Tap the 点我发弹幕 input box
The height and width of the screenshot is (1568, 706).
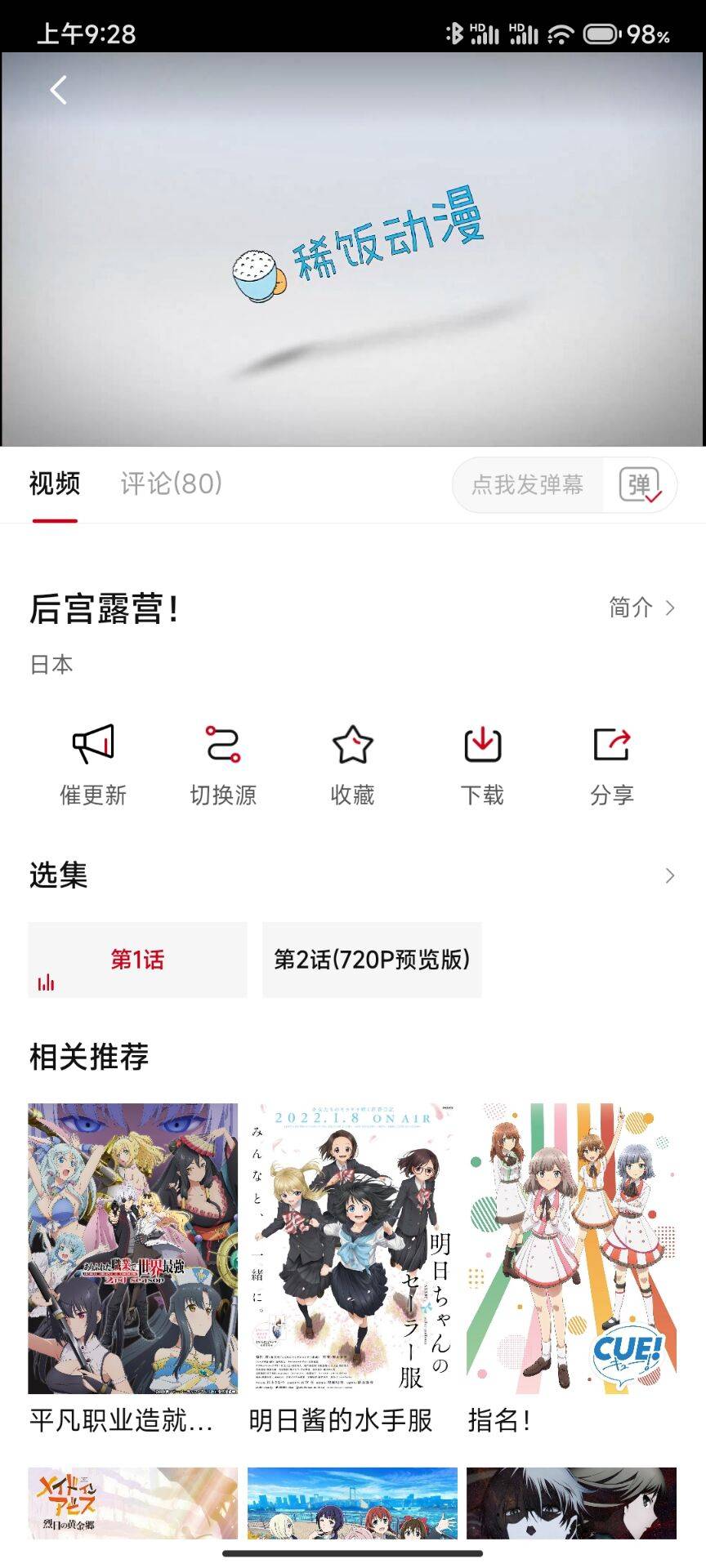(528, 485)
